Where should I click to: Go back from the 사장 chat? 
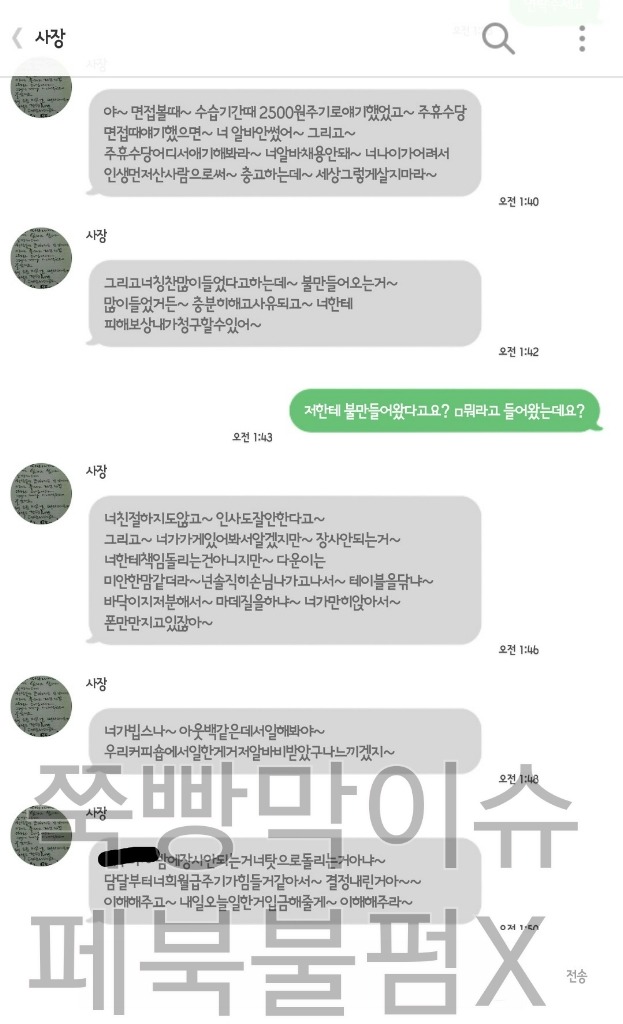point(17,39)
